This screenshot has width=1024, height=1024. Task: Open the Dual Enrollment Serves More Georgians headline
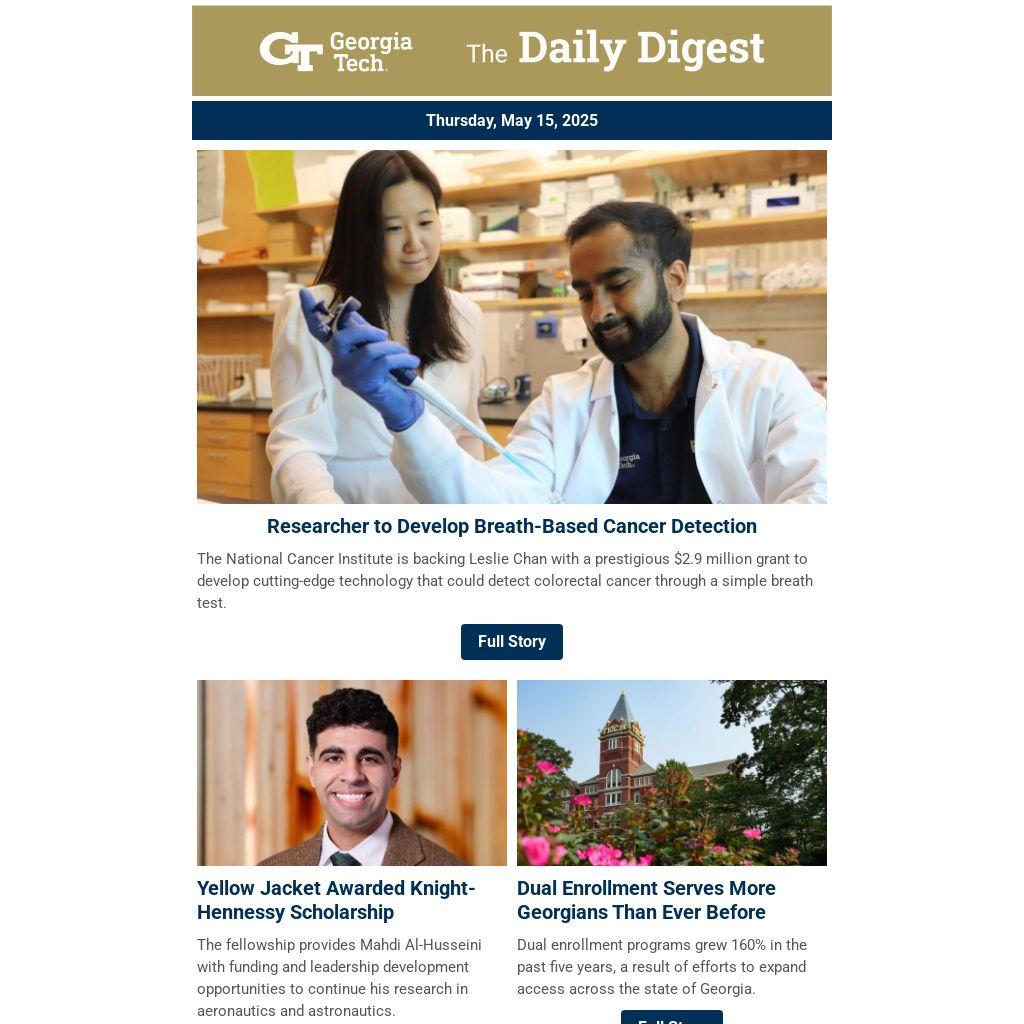coord(646,900)
